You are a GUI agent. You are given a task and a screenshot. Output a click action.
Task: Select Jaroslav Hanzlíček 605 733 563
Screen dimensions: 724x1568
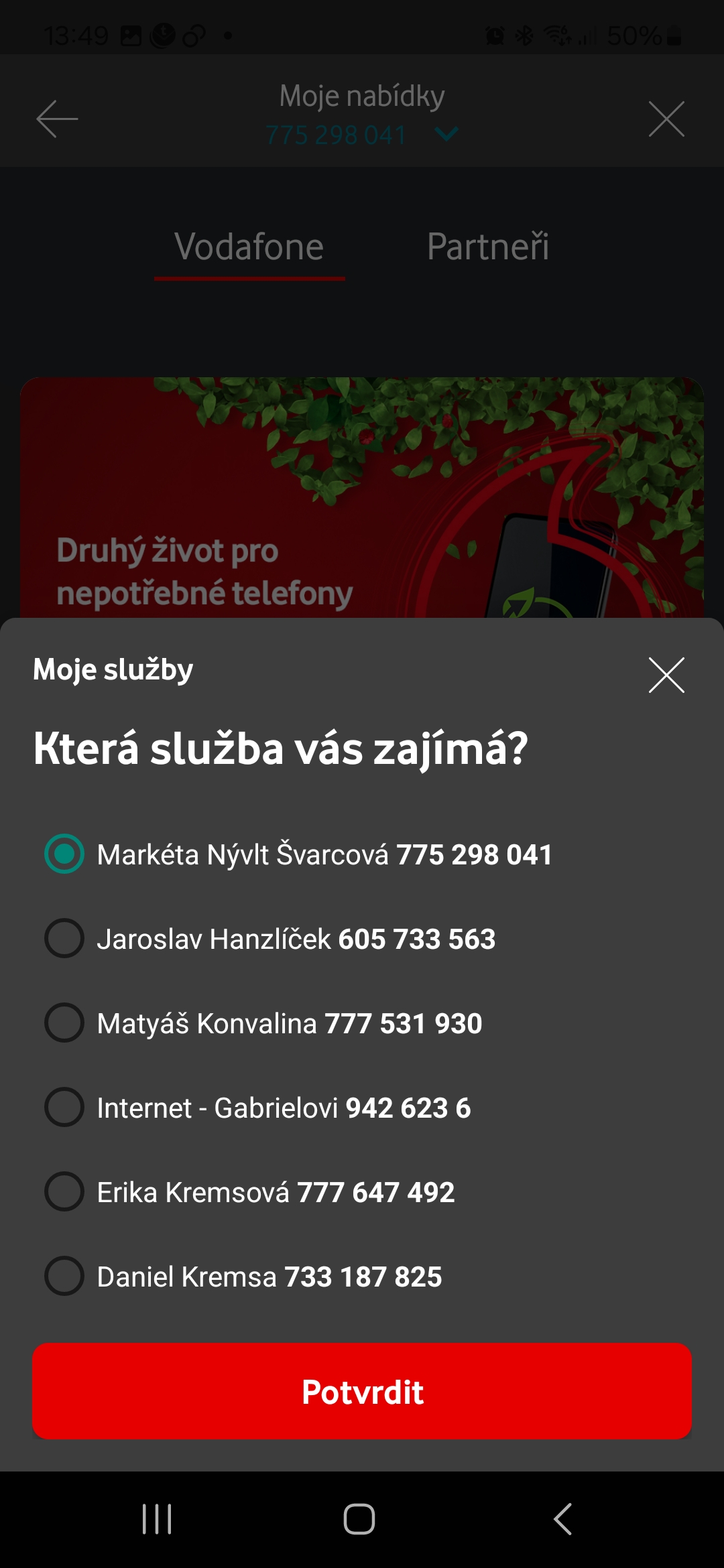[x=64, y=939]
